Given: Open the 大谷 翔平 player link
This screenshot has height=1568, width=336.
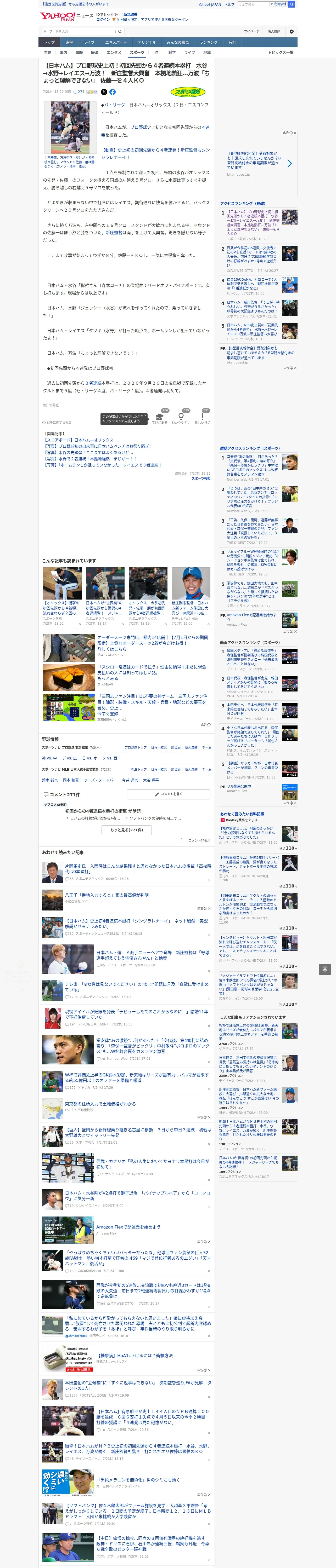Looking at the screenshot, I should click(151, 780).
